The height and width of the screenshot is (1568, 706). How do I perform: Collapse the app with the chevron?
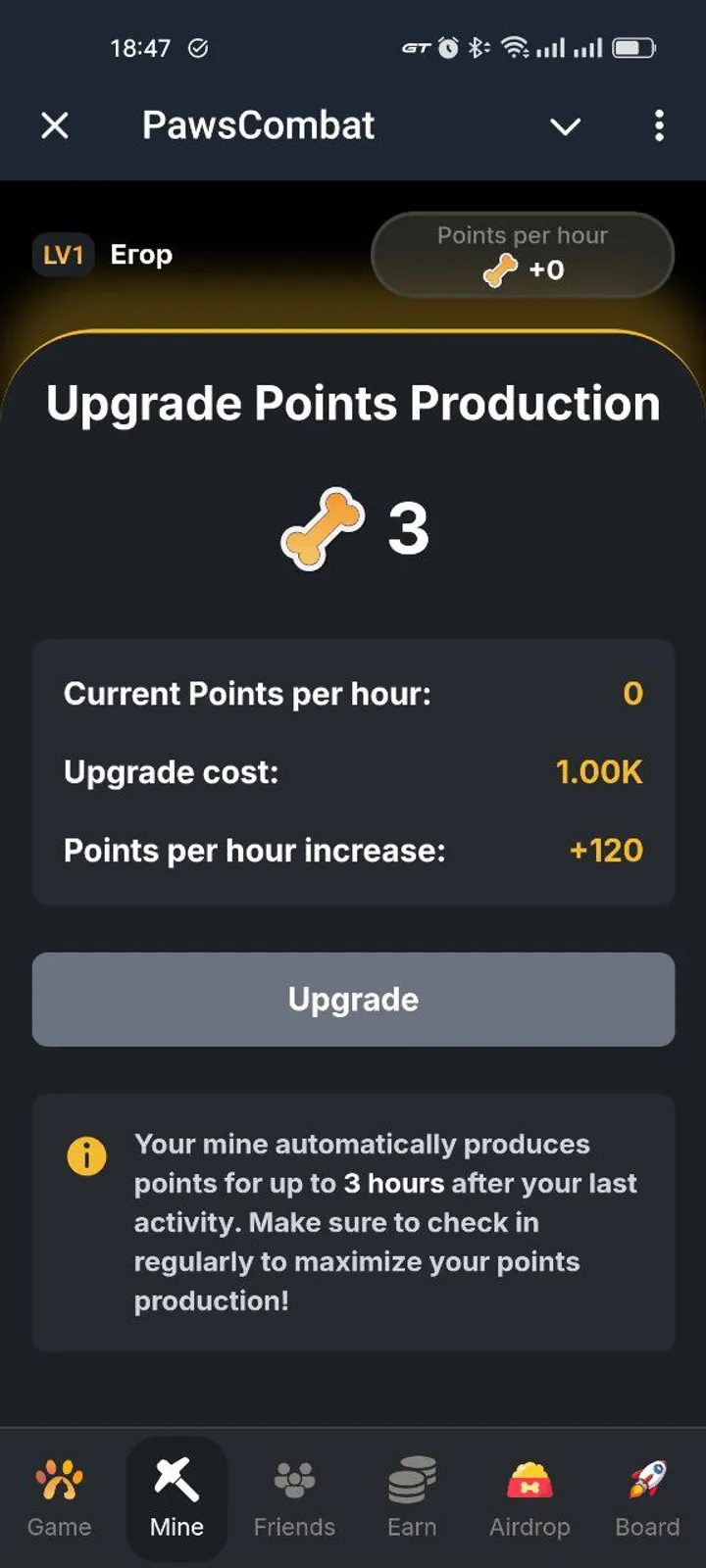565,126
